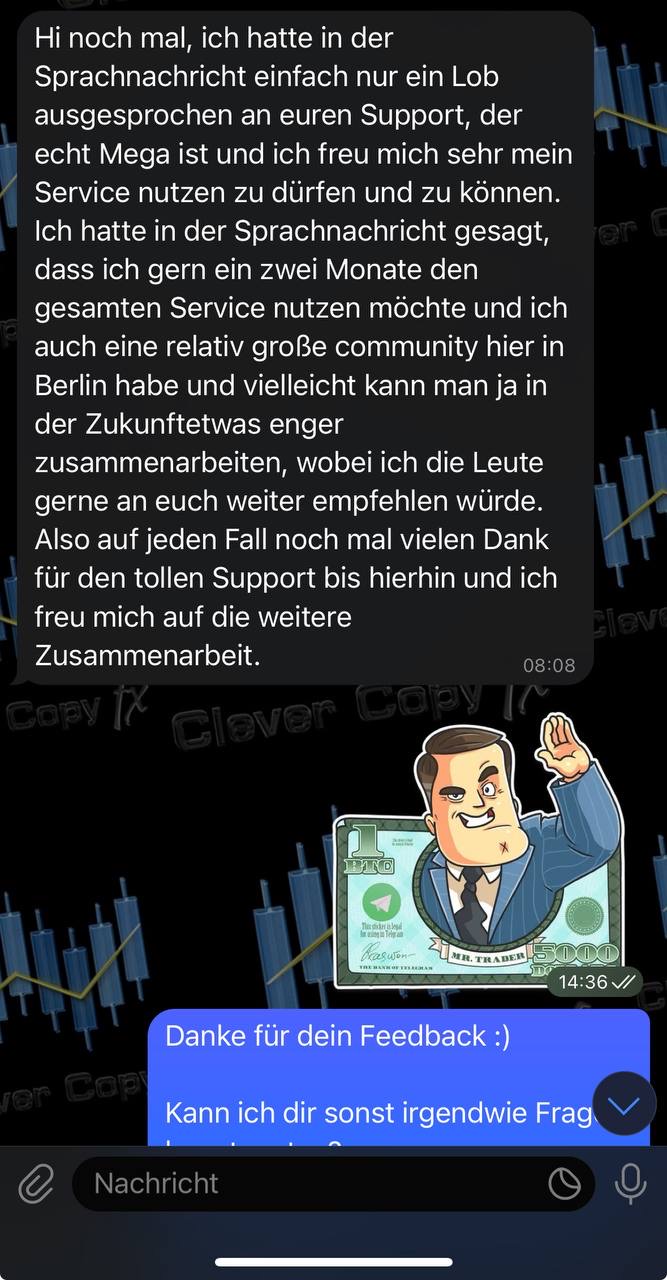The height and width of the screenshot is (1280, 667).
Task: Jump to latest messages with down arrow
Action: (x=625, y=1104)
